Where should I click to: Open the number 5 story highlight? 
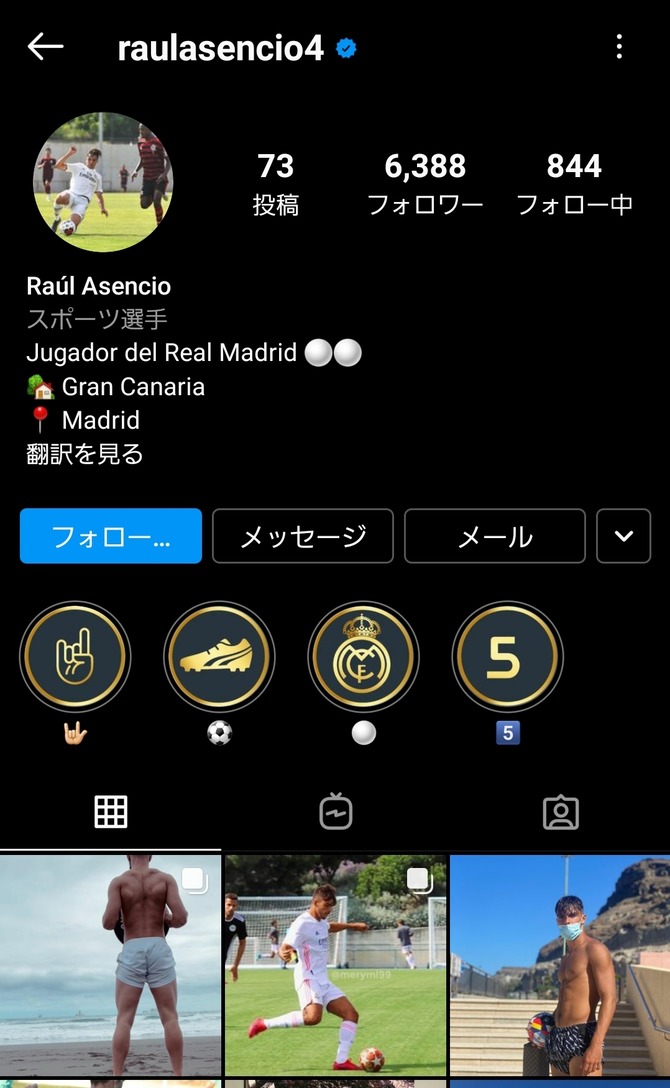[508, 656]
